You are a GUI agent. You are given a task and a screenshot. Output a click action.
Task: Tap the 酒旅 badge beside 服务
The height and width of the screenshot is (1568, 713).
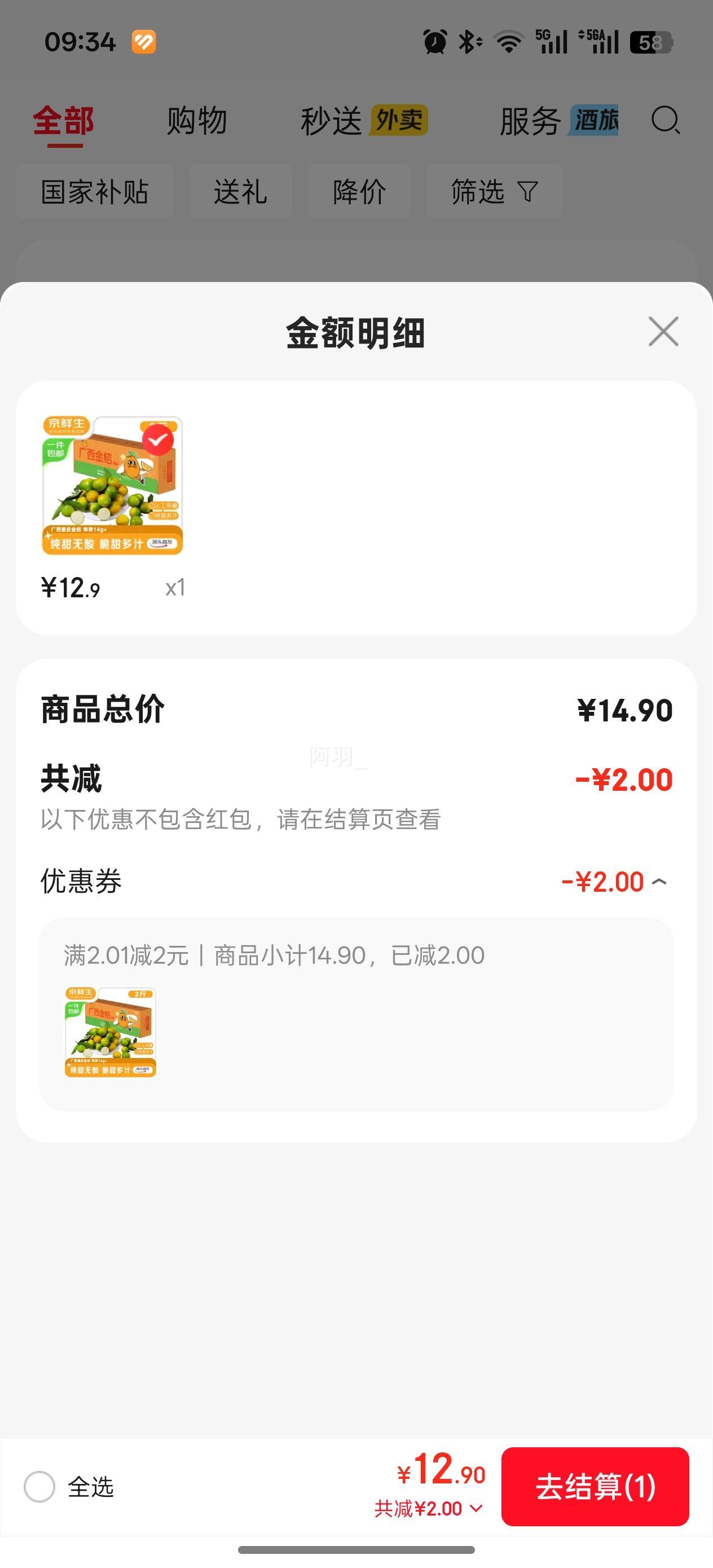pos(593,120)
